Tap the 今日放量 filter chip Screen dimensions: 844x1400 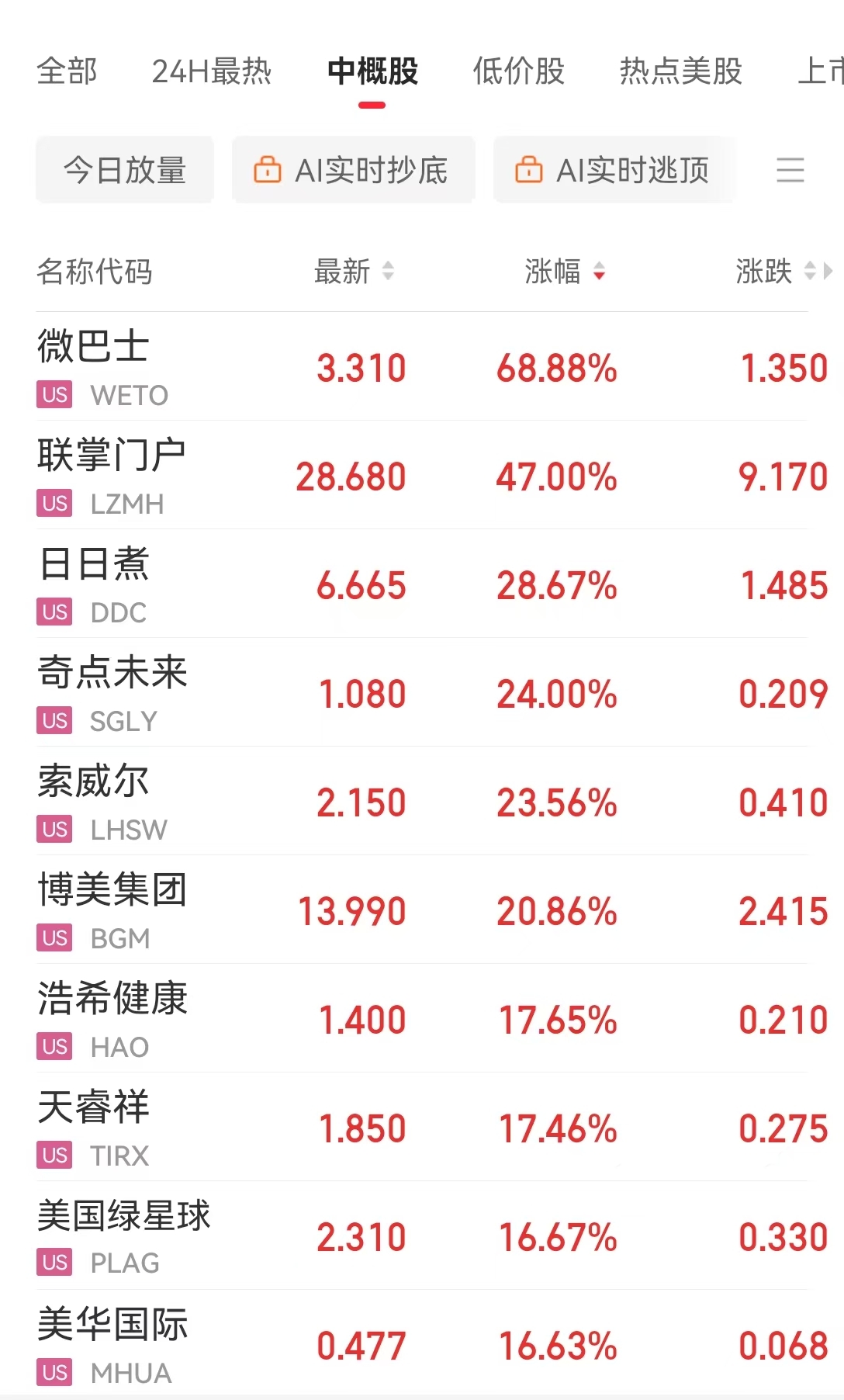click(x=125, y=170)
